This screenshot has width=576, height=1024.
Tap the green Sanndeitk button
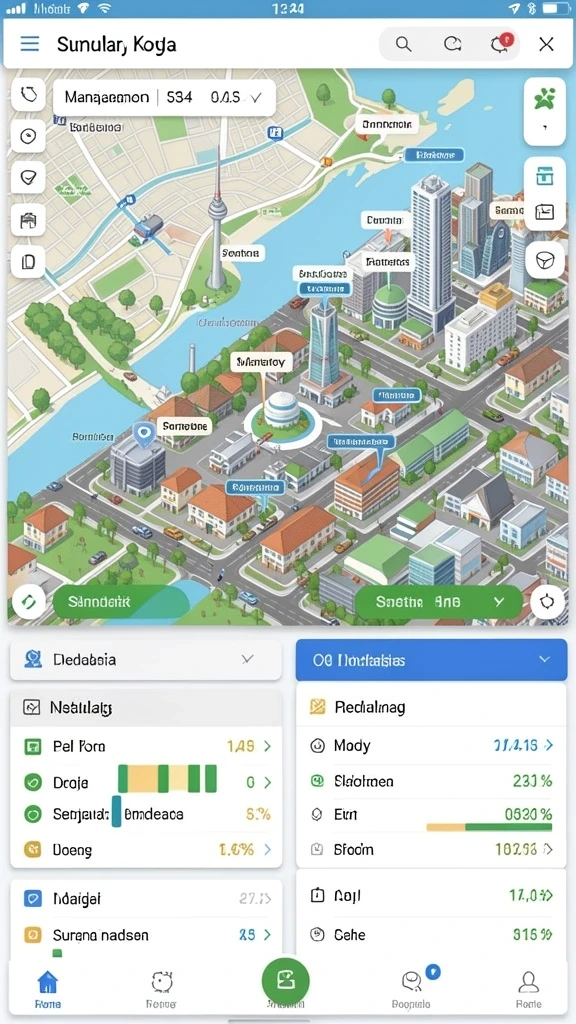point(121,601)
